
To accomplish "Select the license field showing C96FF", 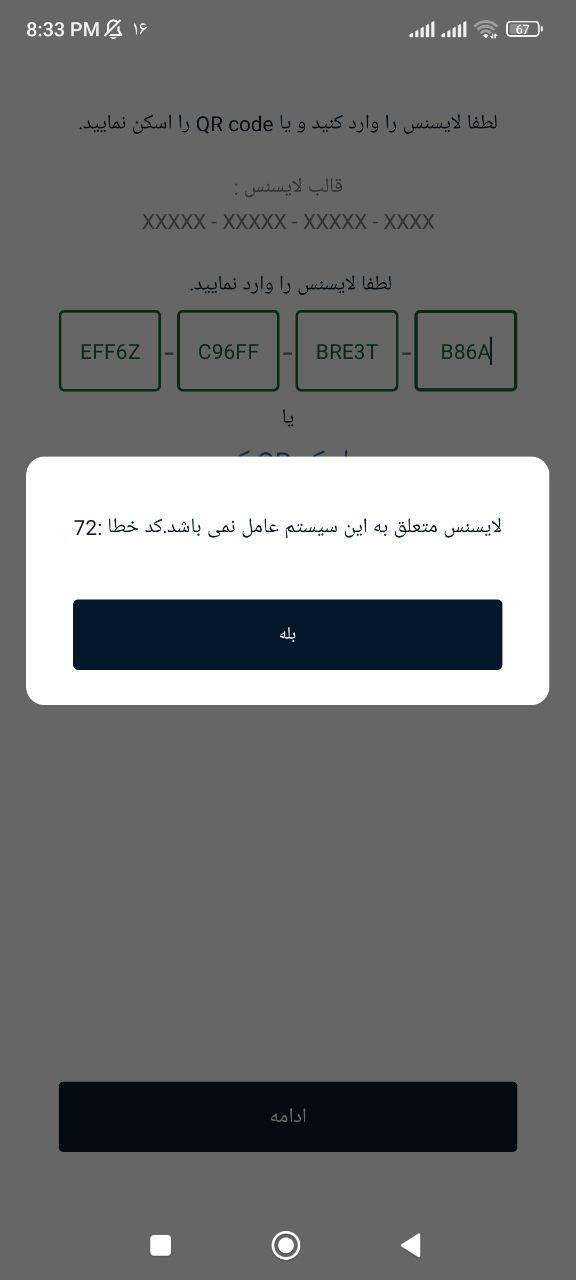I will (x=228, y=351).
